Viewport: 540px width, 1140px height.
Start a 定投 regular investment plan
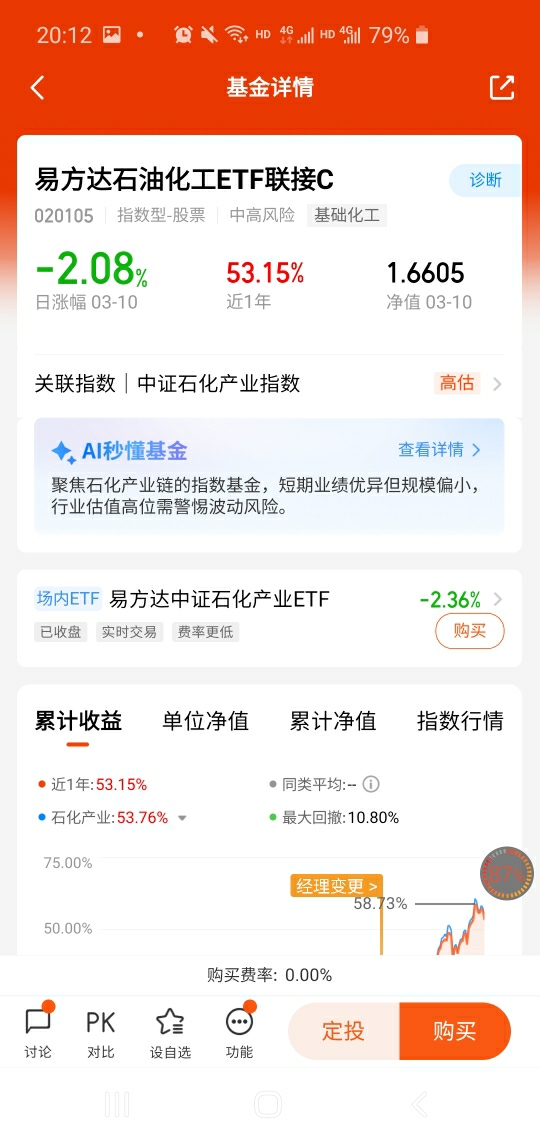[x=344, y=1031]
